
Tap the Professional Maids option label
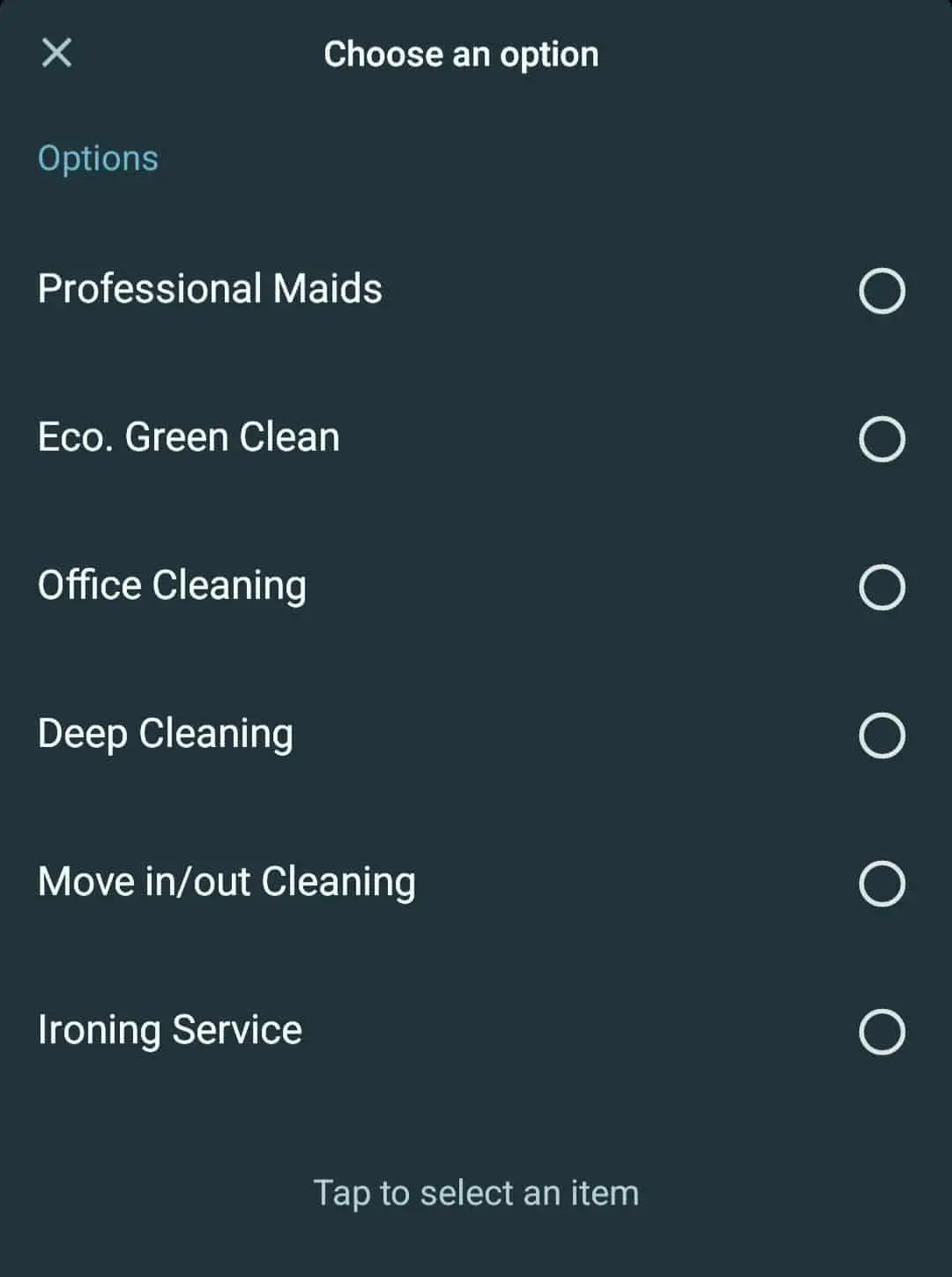[210, 288]
